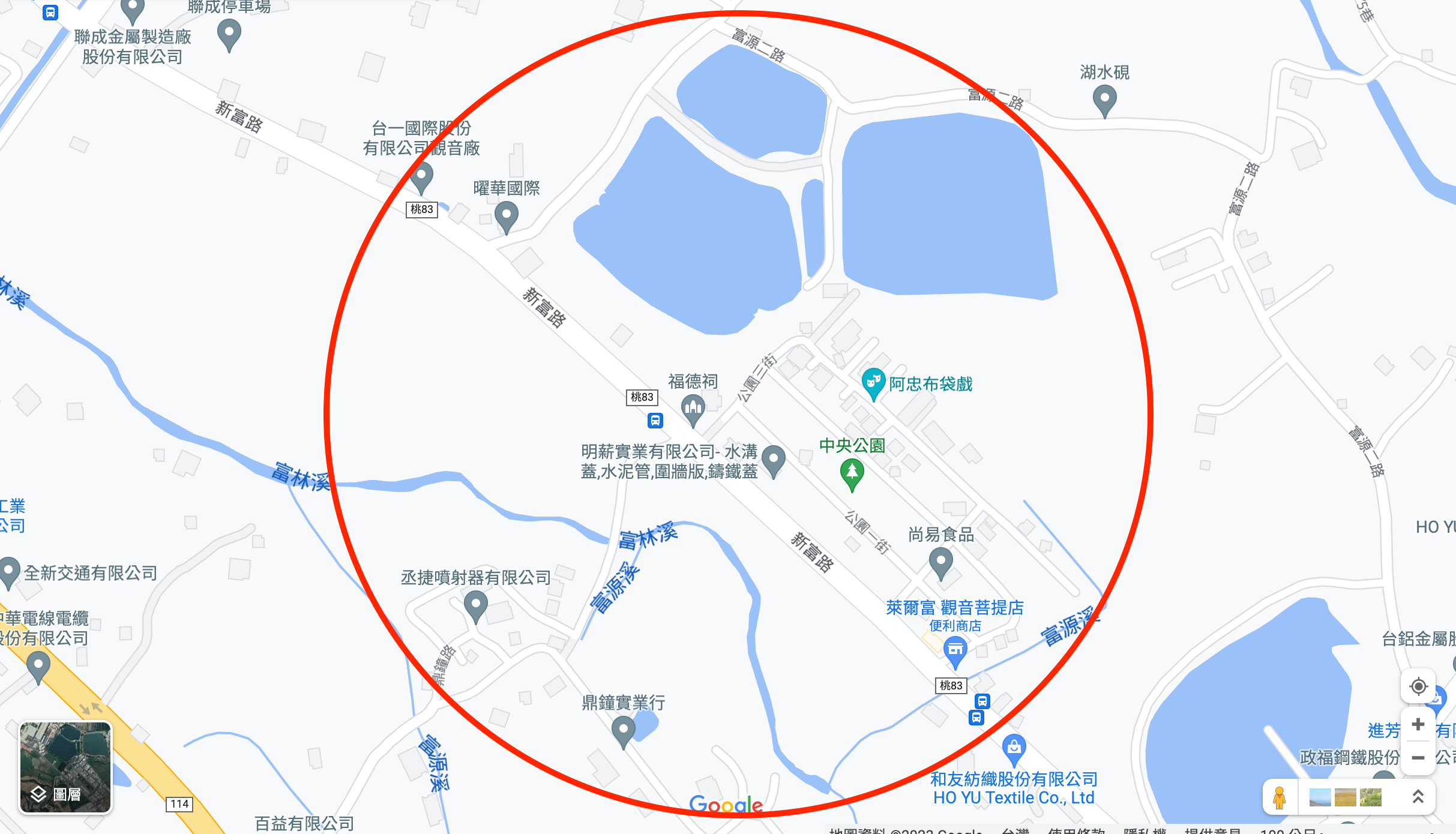Center map on my location
1456x834 pixels.
(1418, 686)
